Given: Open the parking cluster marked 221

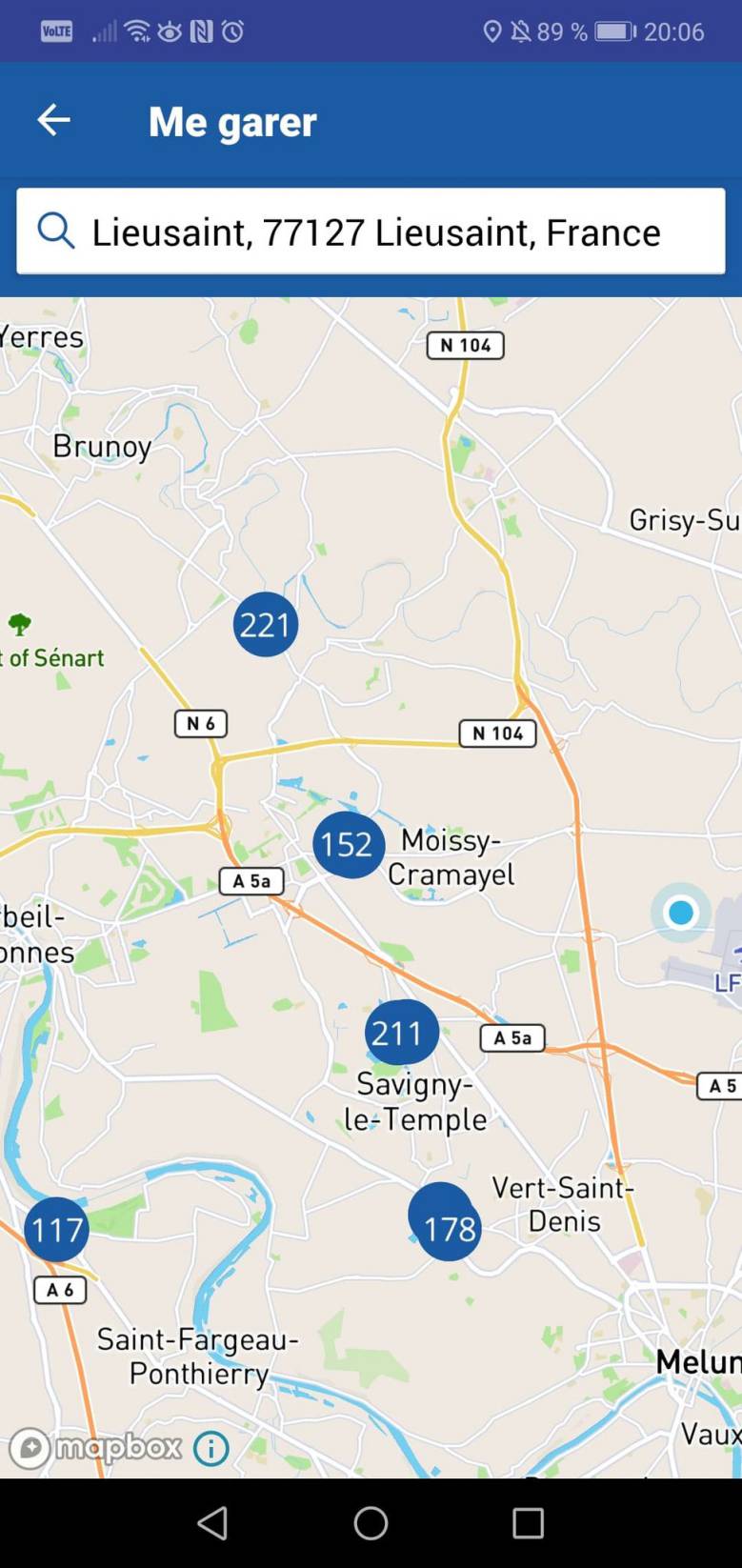Looking at the screenshot, I should click(x=265, y=625).
